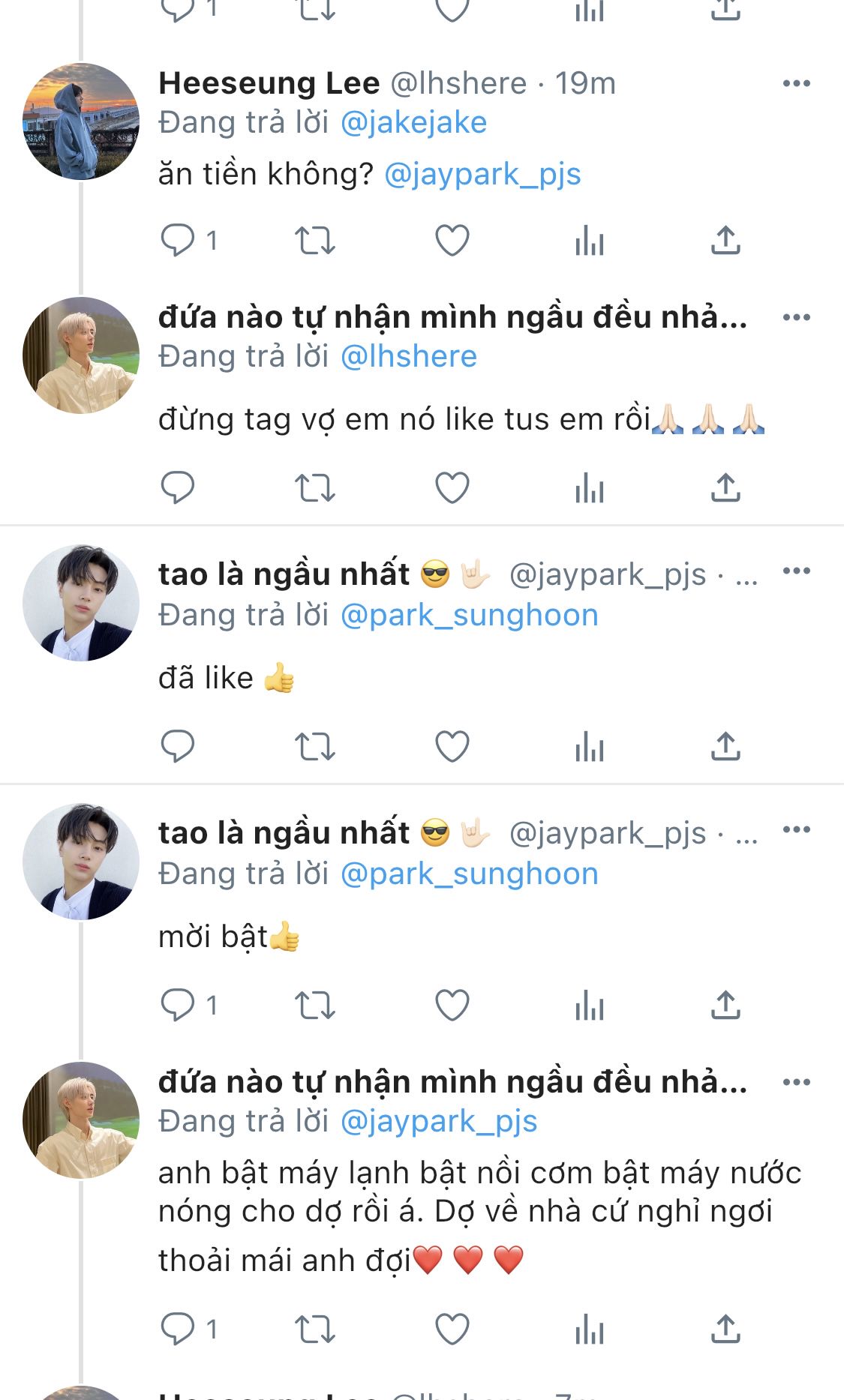Open the @lhshere reply-to link
Image resolution: width=844 pixels, height=1400 pixels.
tap(409, 357)
